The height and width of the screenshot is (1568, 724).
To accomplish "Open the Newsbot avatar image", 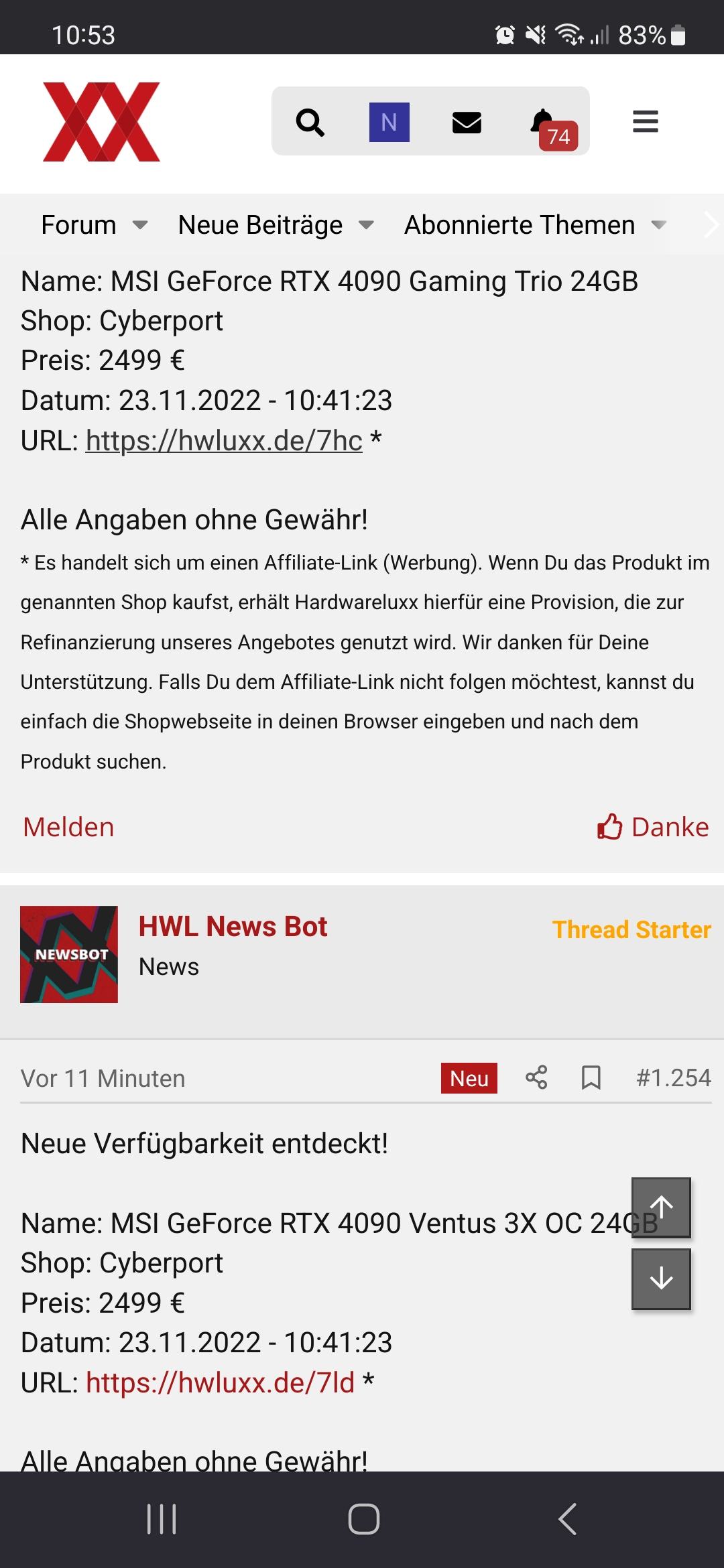I will pos(69,954).
